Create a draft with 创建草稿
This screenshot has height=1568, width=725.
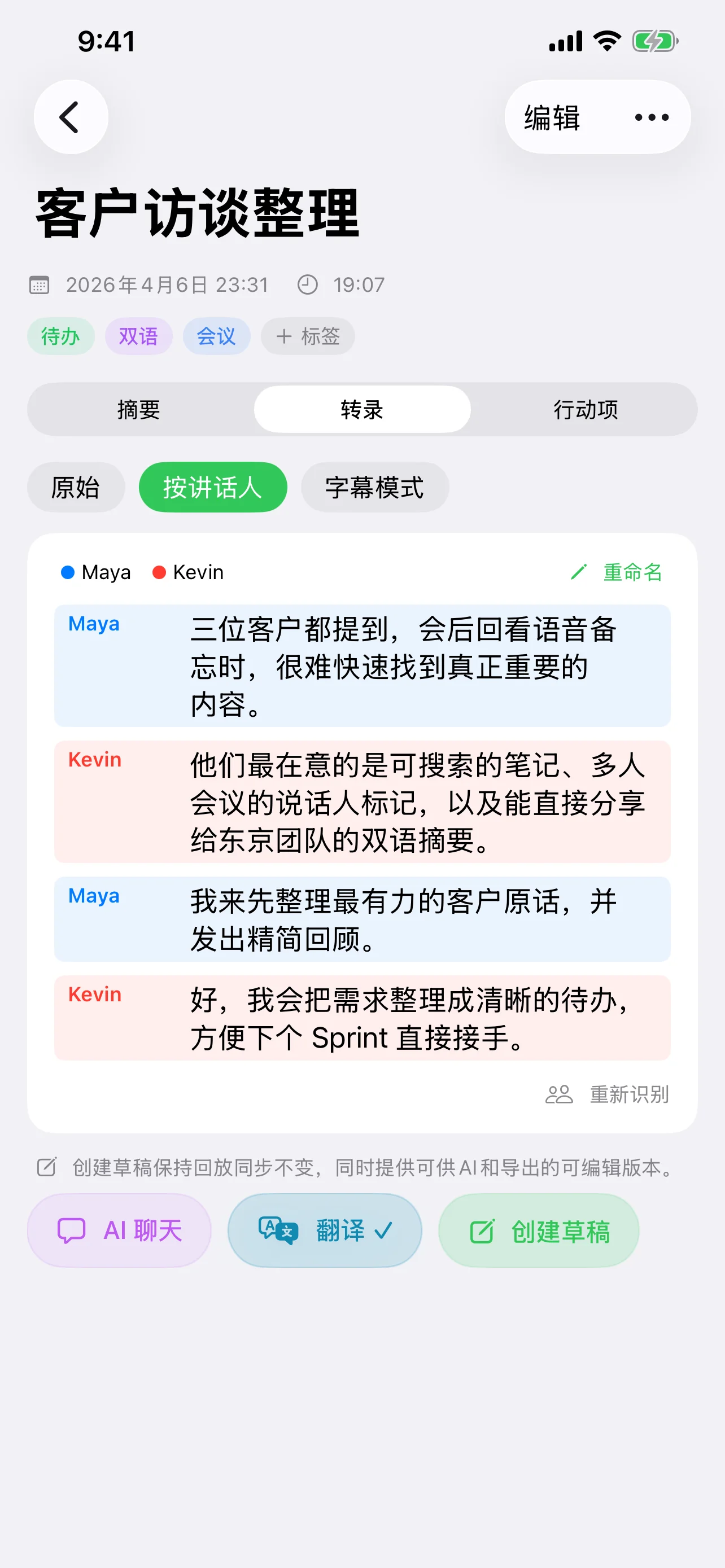[538, 1230]
